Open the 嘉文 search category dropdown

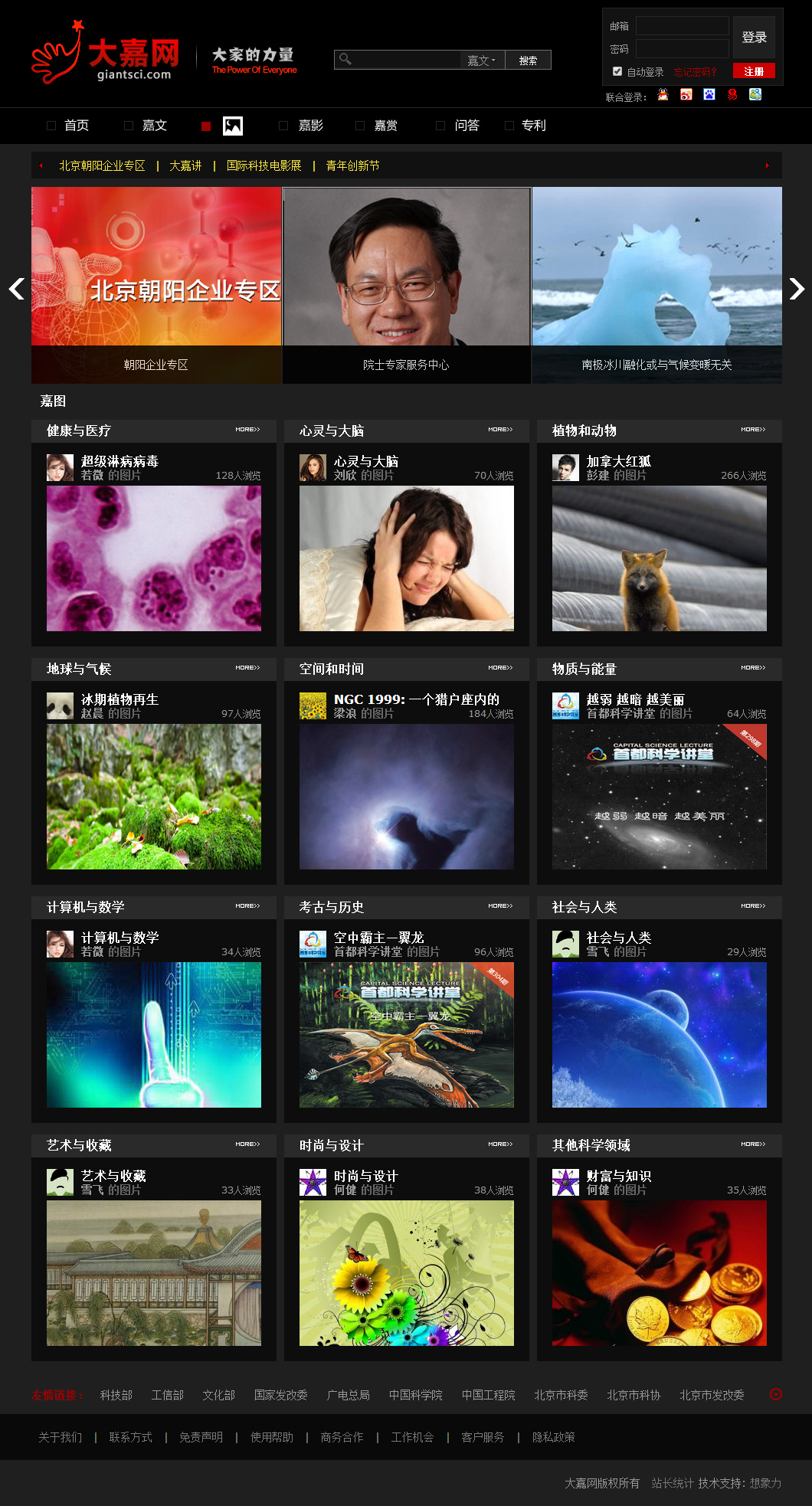[x=483, y=60]
